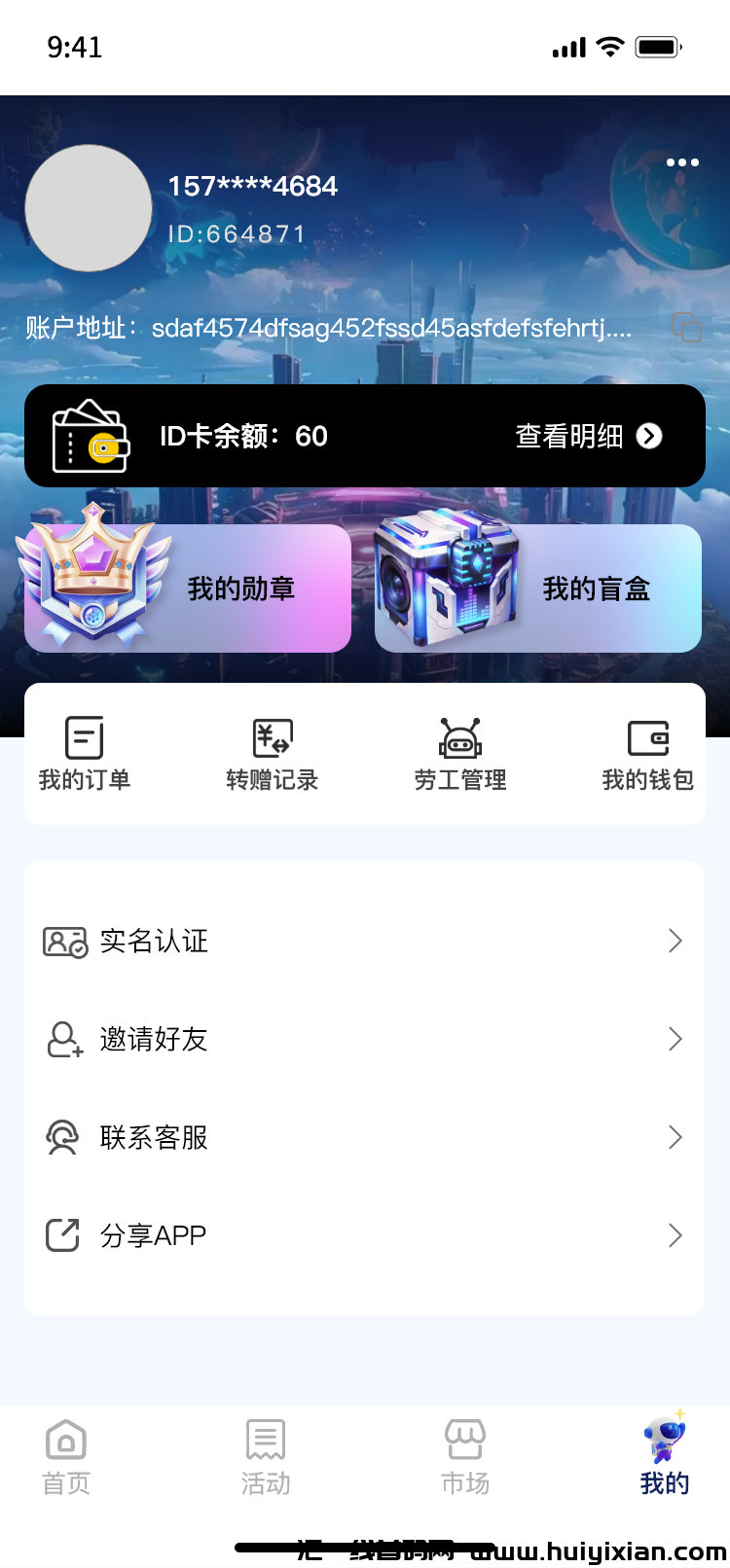Tap the wallet icon beside ID卡余额

(90, 436)
